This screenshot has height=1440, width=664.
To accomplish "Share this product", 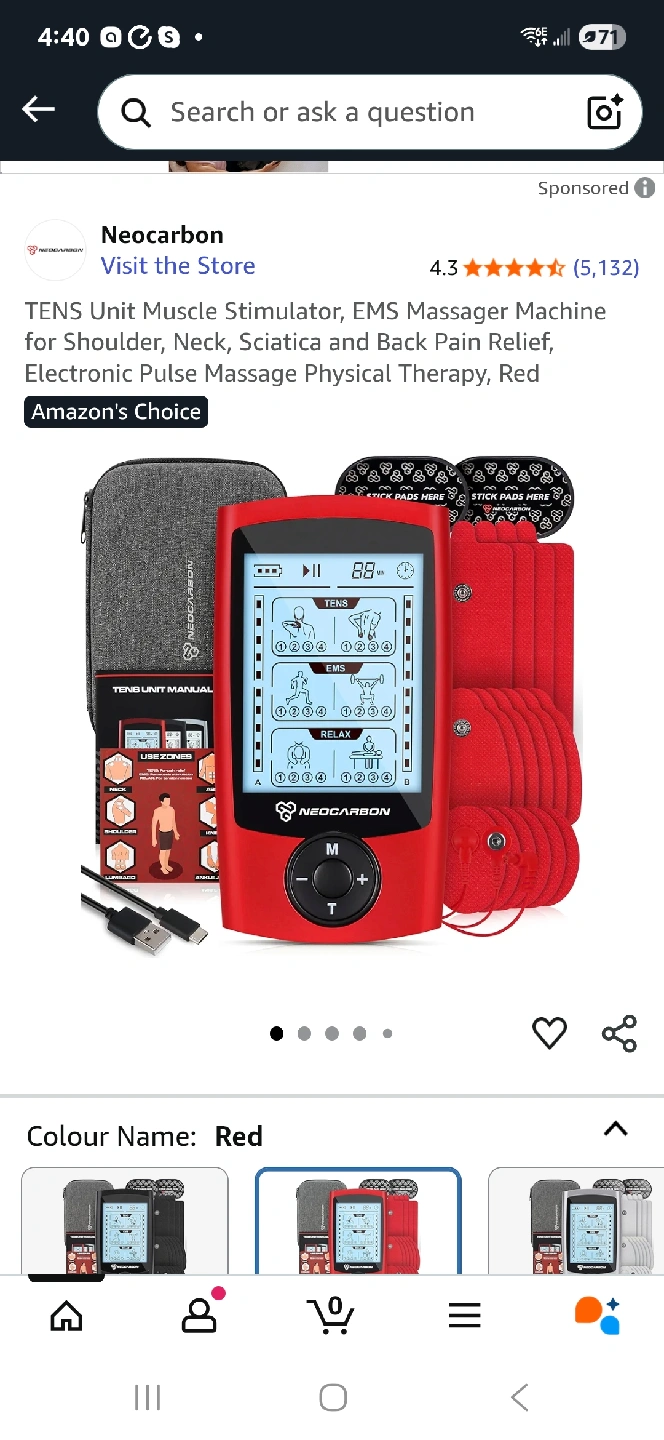I will pyautogui.click(x=619, y=1033).
